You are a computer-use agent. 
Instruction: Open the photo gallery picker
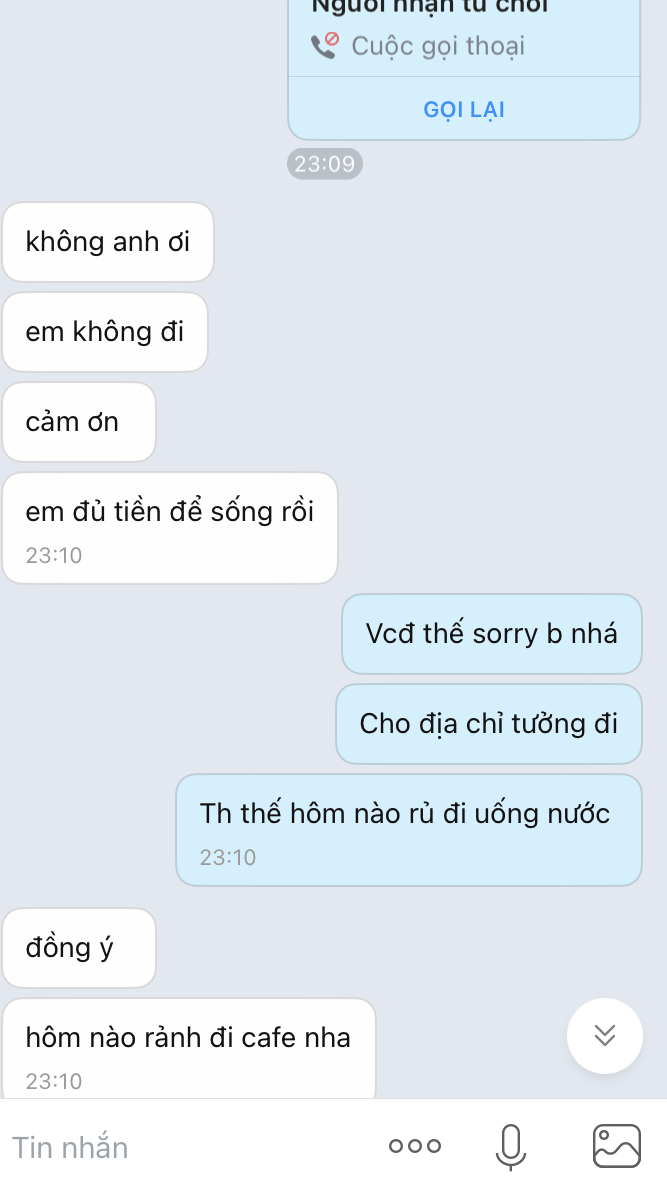[617, 1146]
